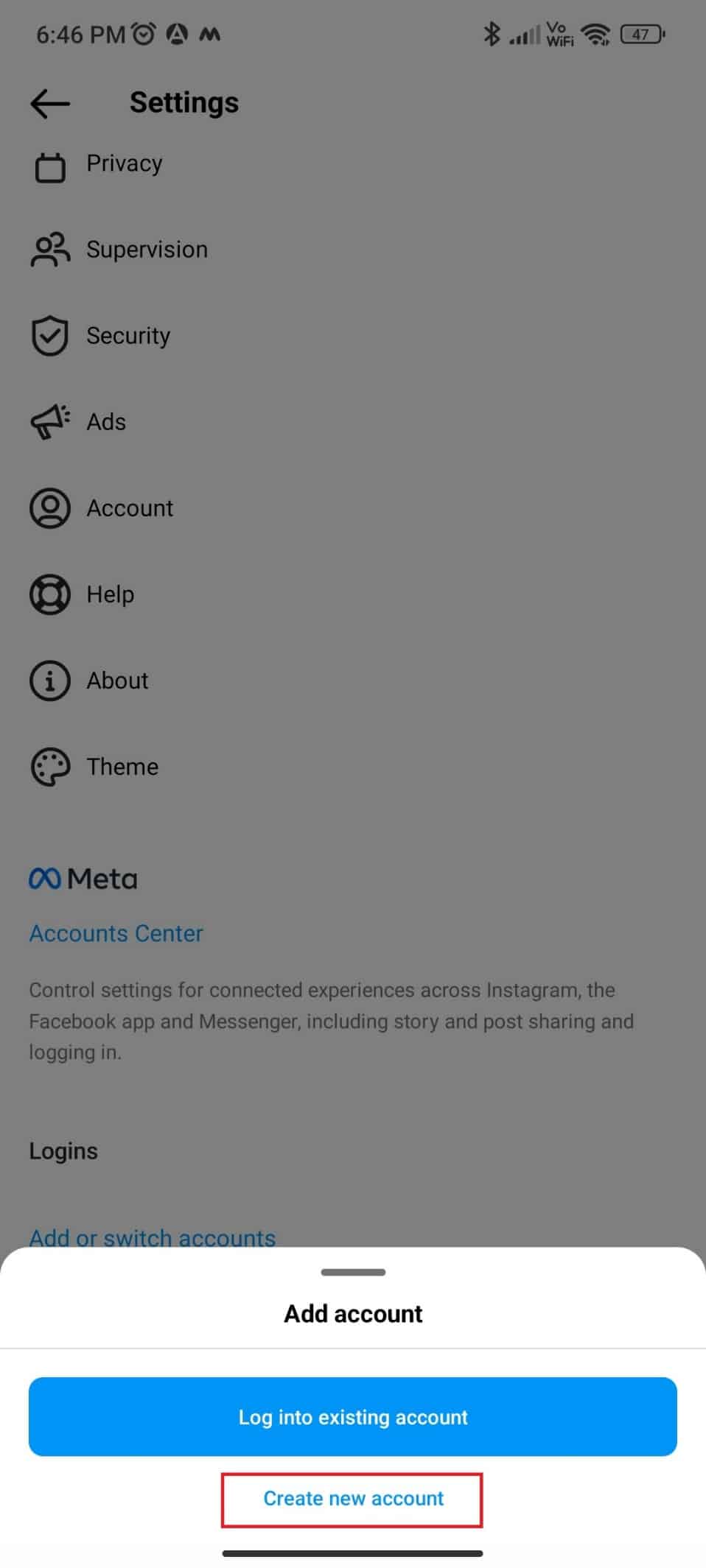Select the Help lifebuoy icon
Screen dimensions: 706x1568
click(49, 594)
